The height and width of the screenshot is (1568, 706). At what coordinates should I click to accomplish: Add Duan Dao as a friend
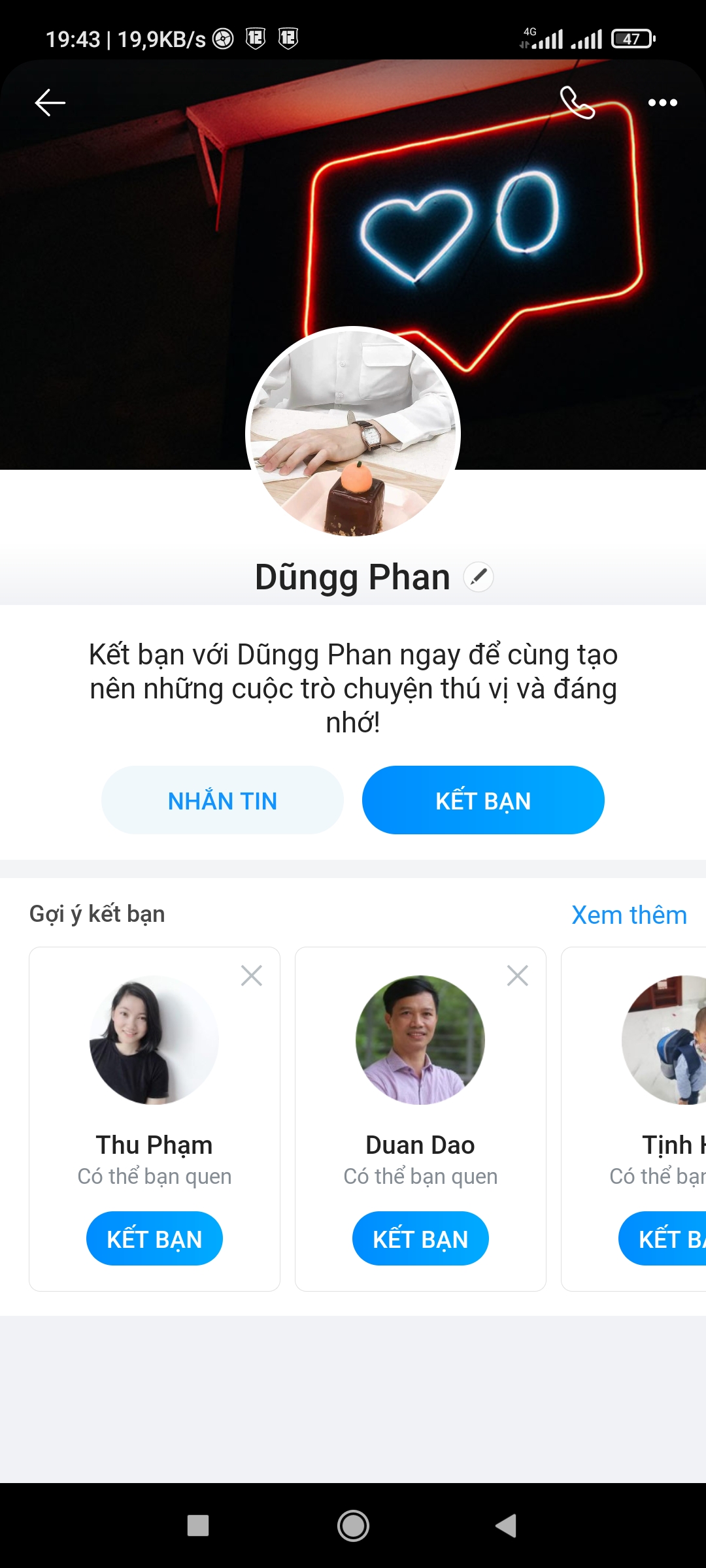click(420, 1239)
